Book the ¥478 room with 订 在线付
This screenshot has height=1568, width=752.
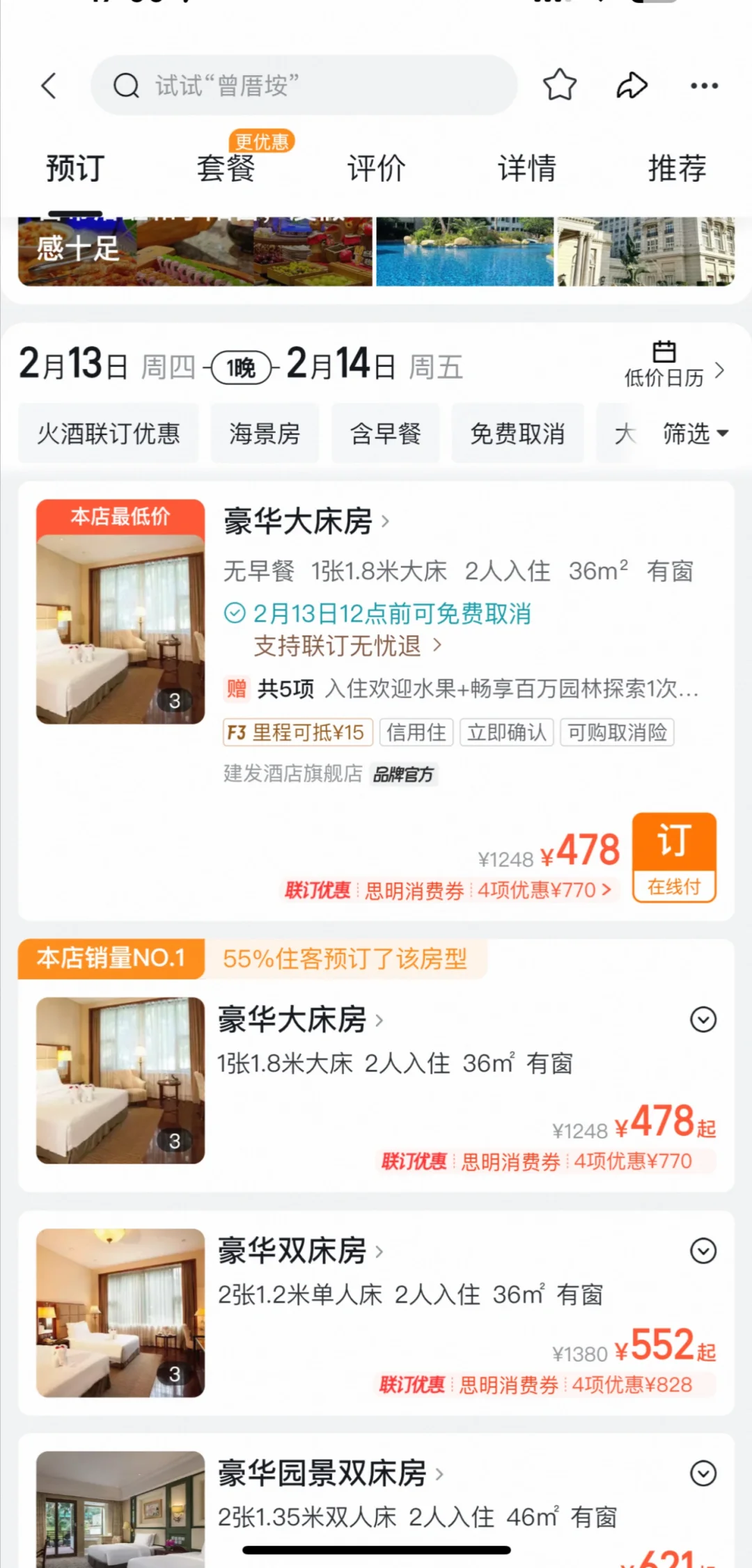coord(674,857)
